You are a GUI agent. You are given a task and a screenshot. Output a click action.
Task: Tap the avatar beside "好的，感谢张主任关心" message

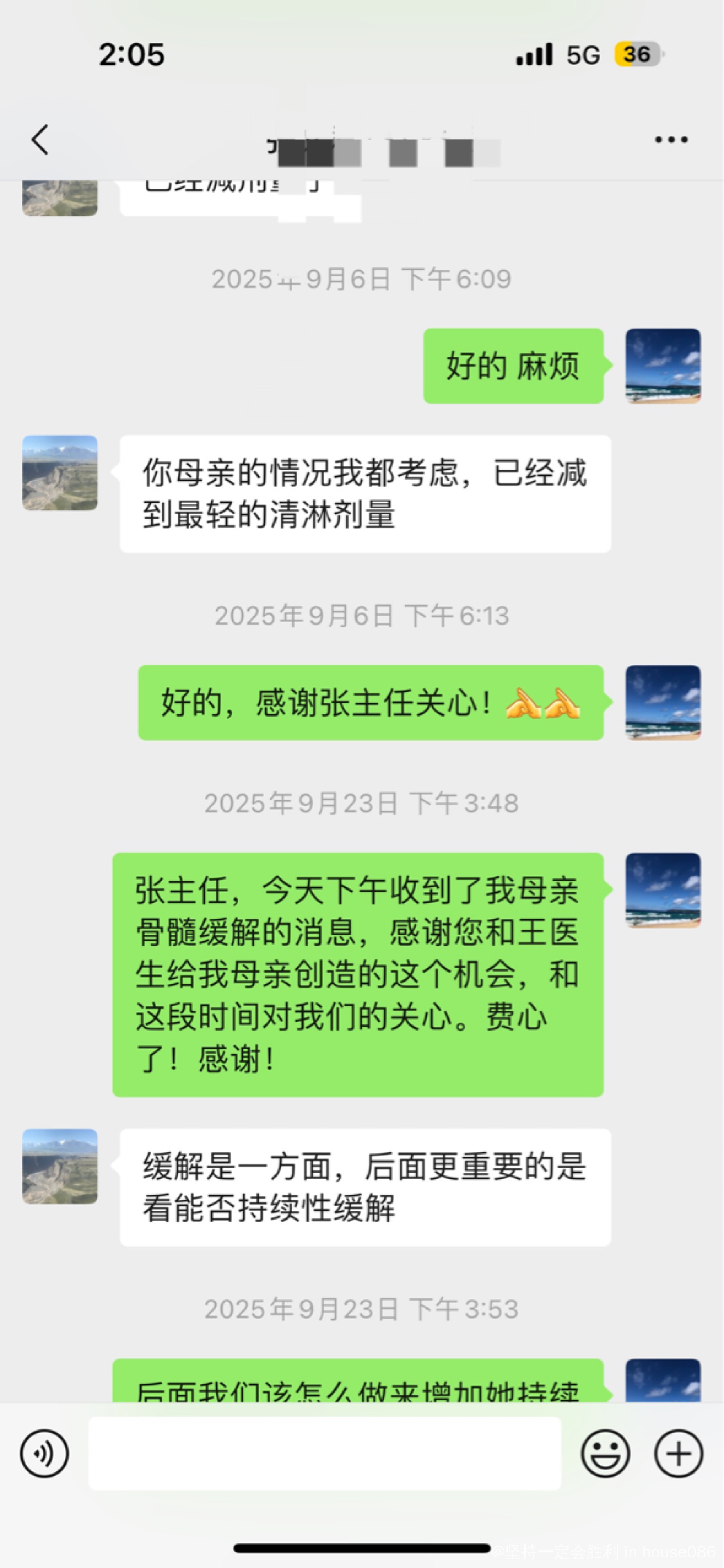tap(663, 703)
